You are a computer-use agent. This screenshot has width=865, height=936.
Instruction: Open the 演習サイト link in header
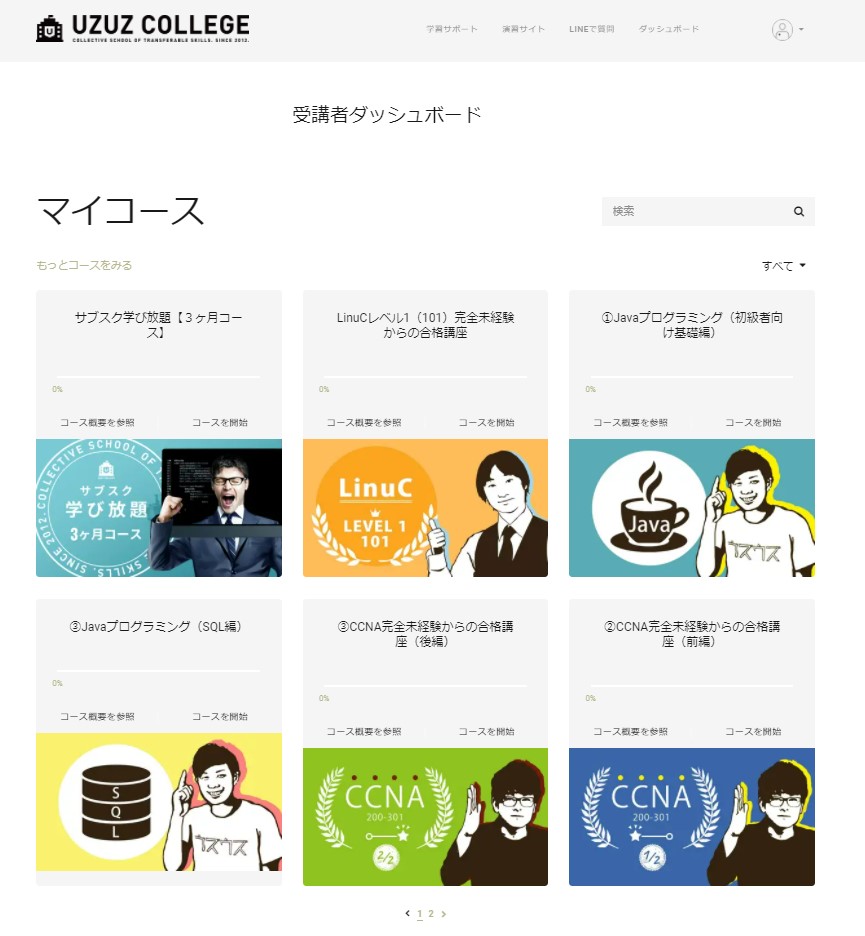coord(524,29)
